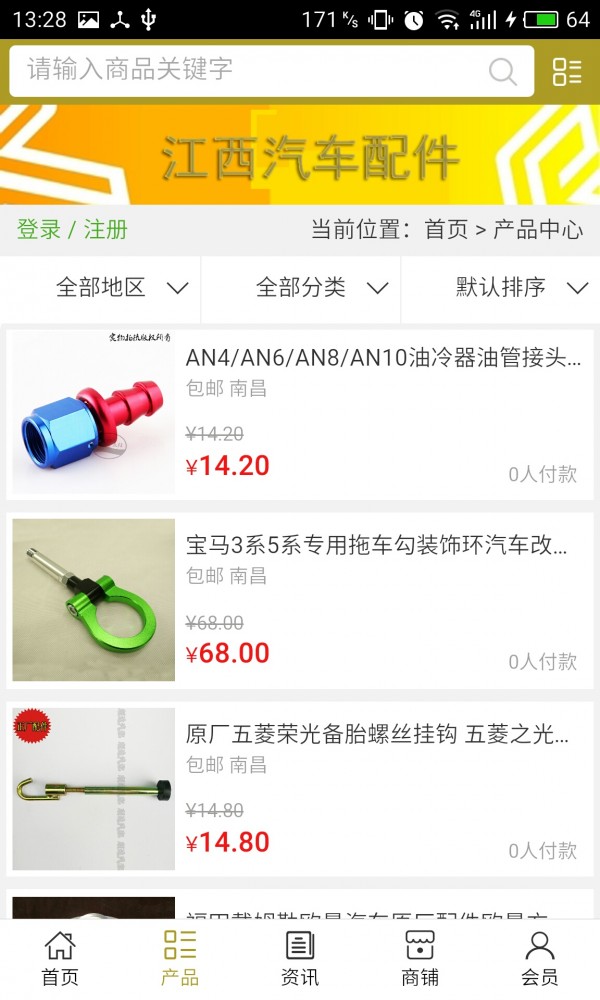Tap the product keyword search field
This screenshot has height=1000, width=600.
250,70
